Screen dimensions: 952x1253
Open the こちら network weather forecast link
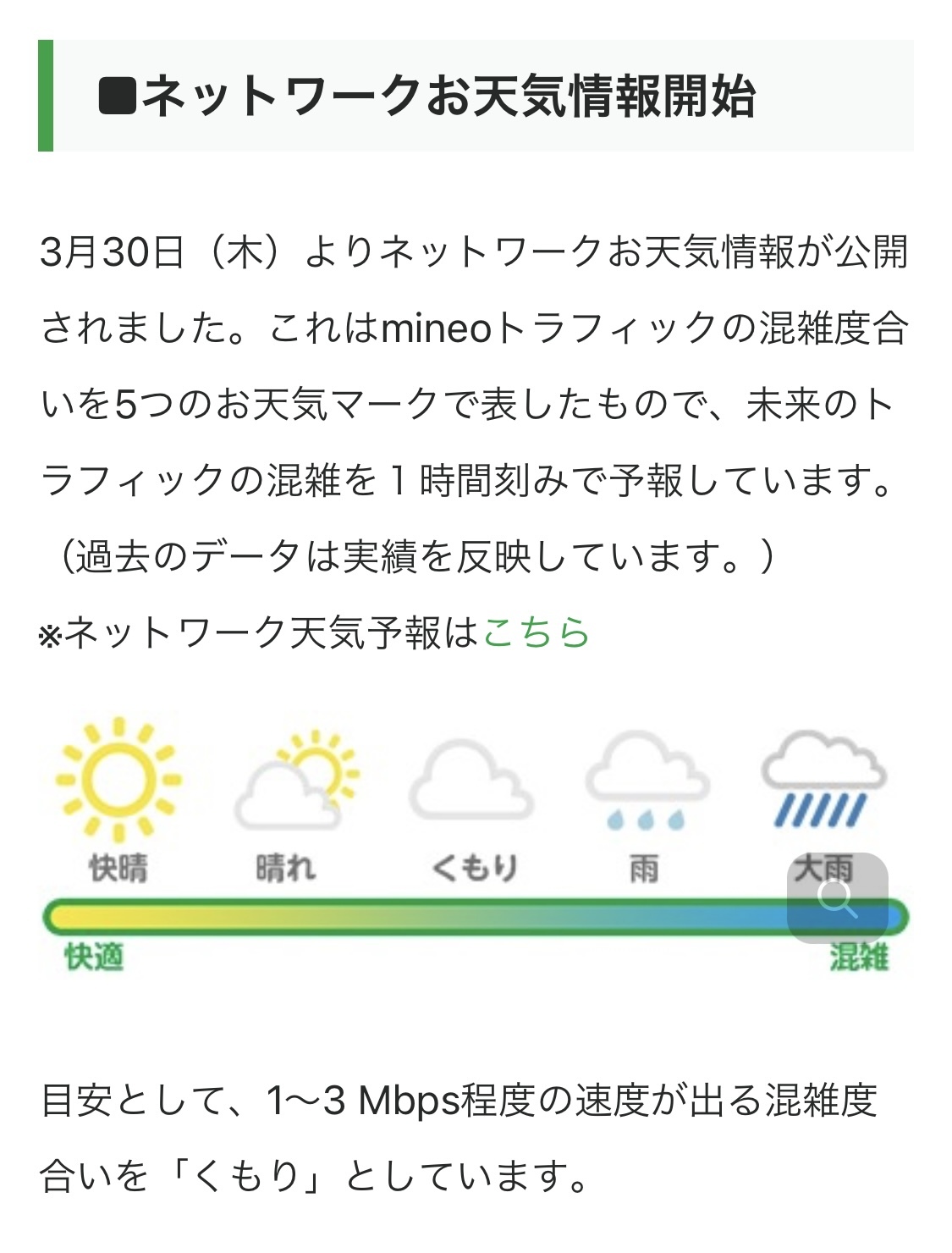536,632
